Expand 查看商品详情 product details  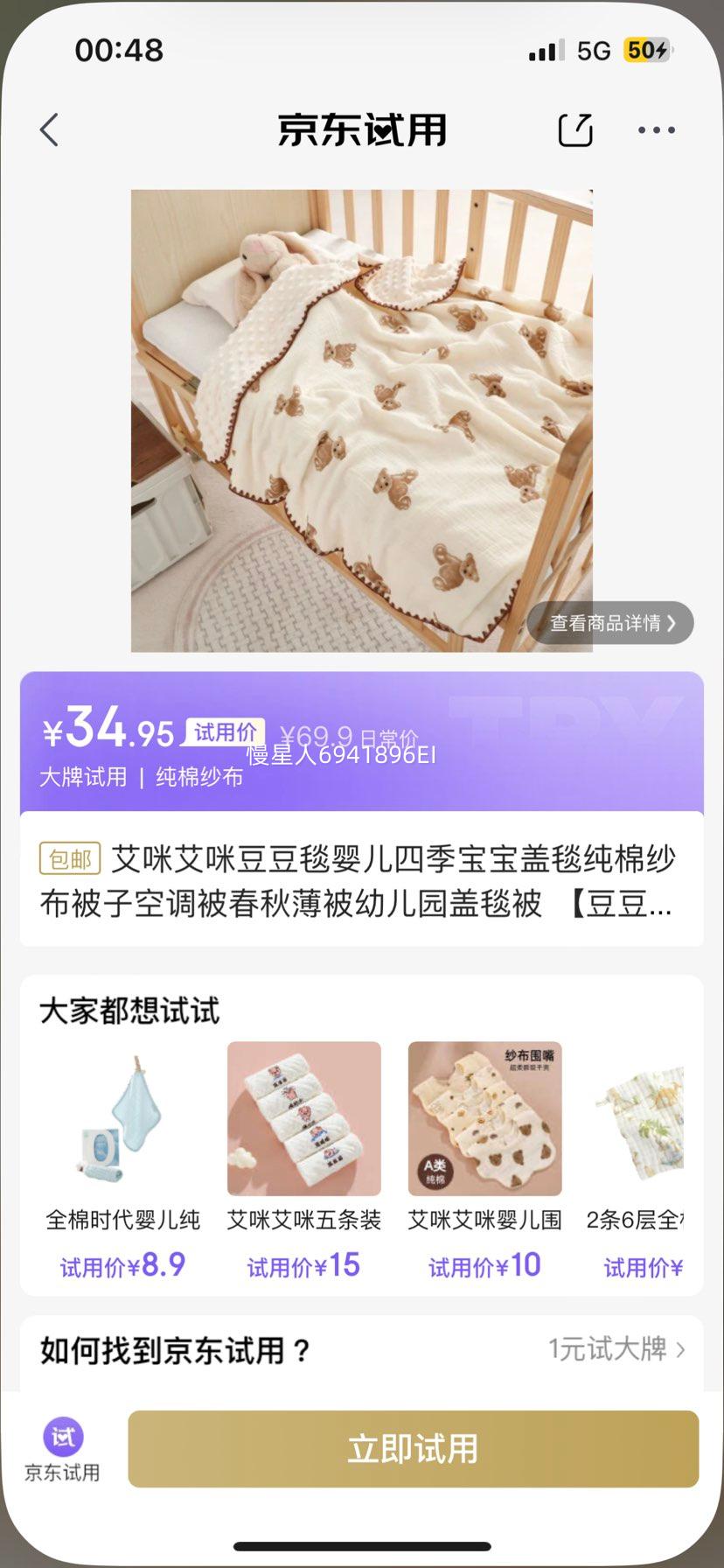(x=609, y=622)
